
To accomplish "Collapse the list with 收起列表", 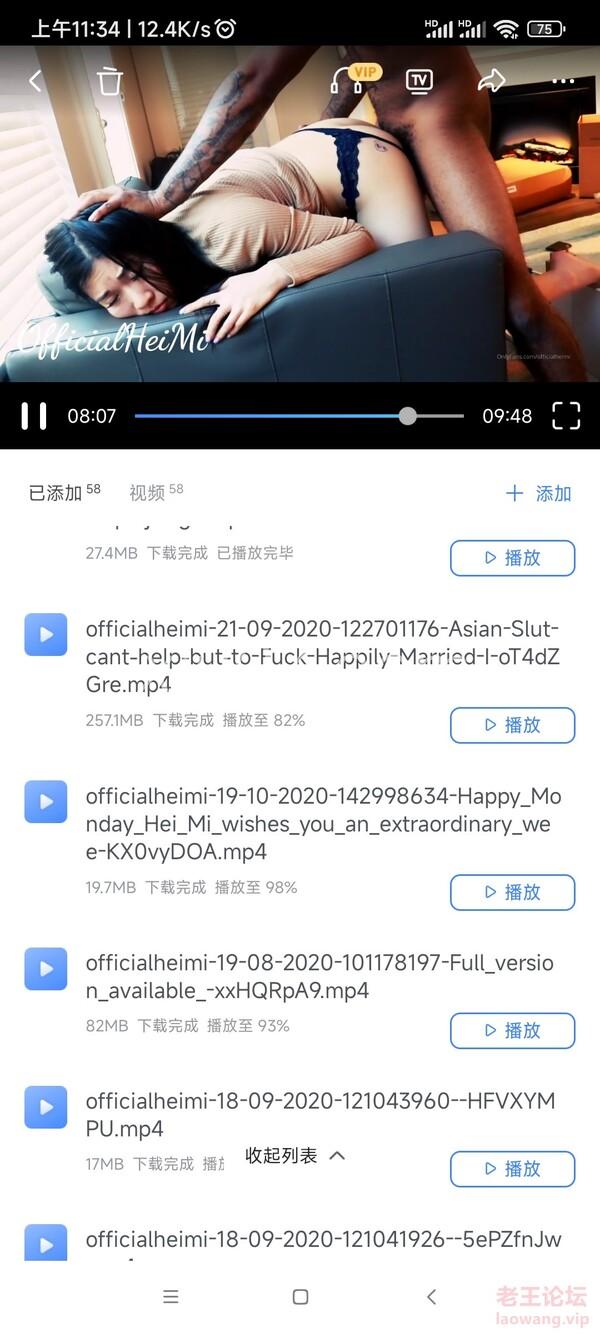I will 294,1156.
